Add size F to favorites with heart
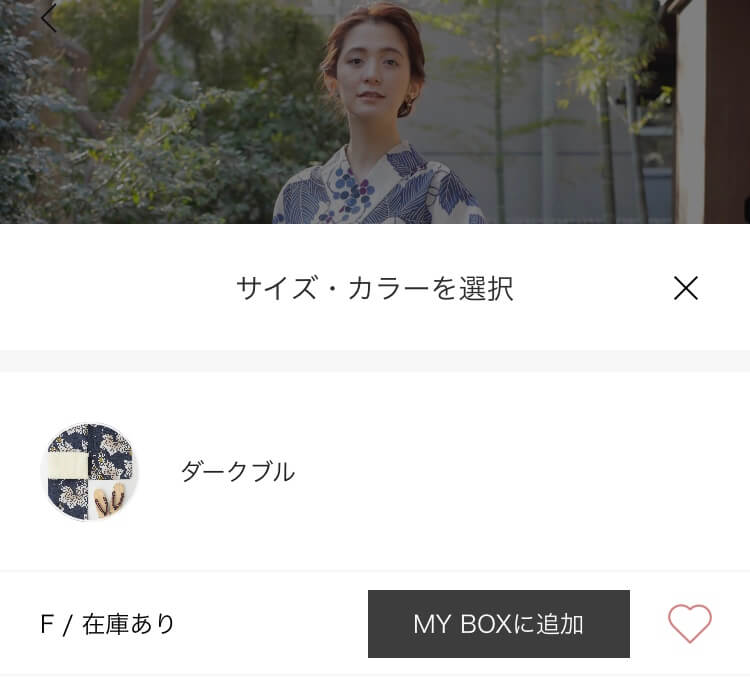 point(689,624)
